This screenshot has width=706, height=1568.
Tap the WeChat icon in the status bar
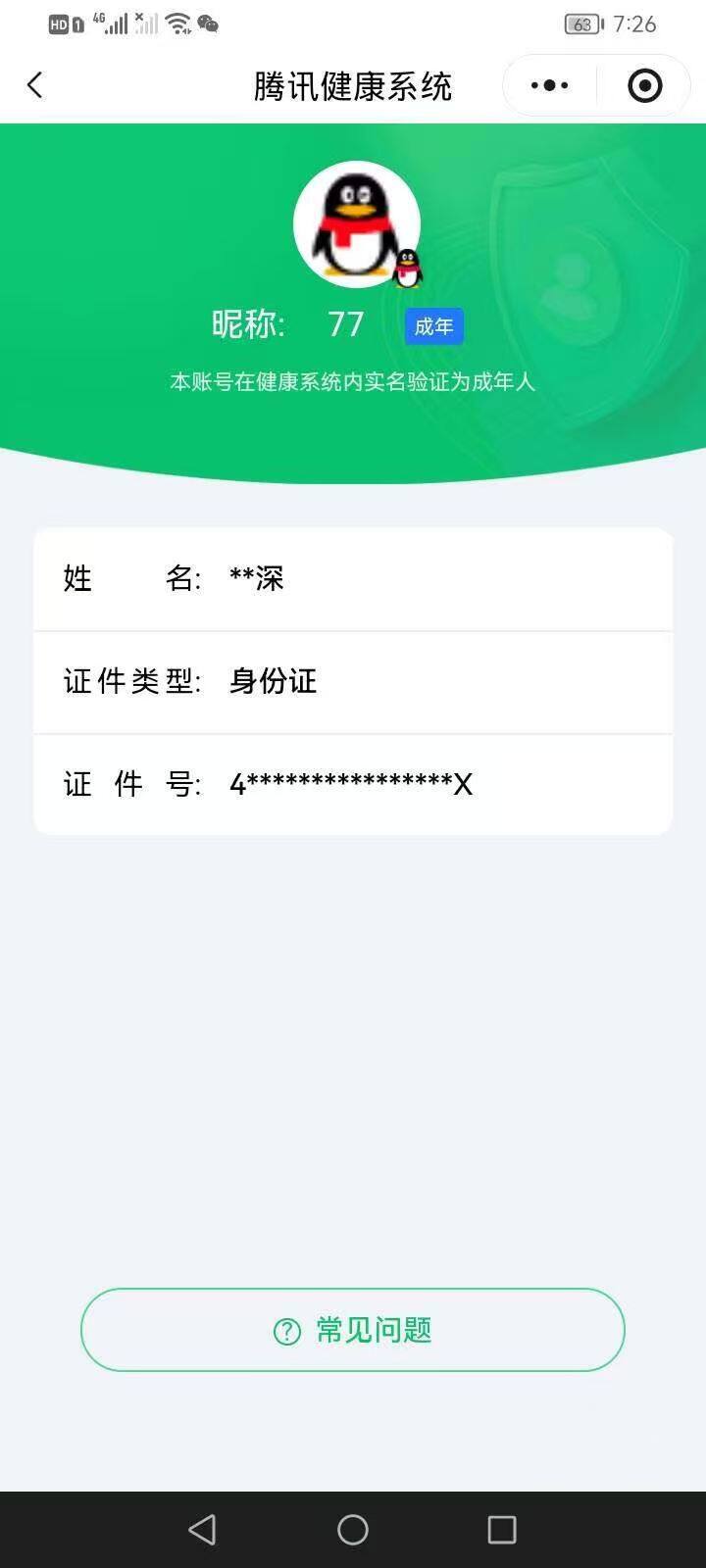[x=206, y=24]
